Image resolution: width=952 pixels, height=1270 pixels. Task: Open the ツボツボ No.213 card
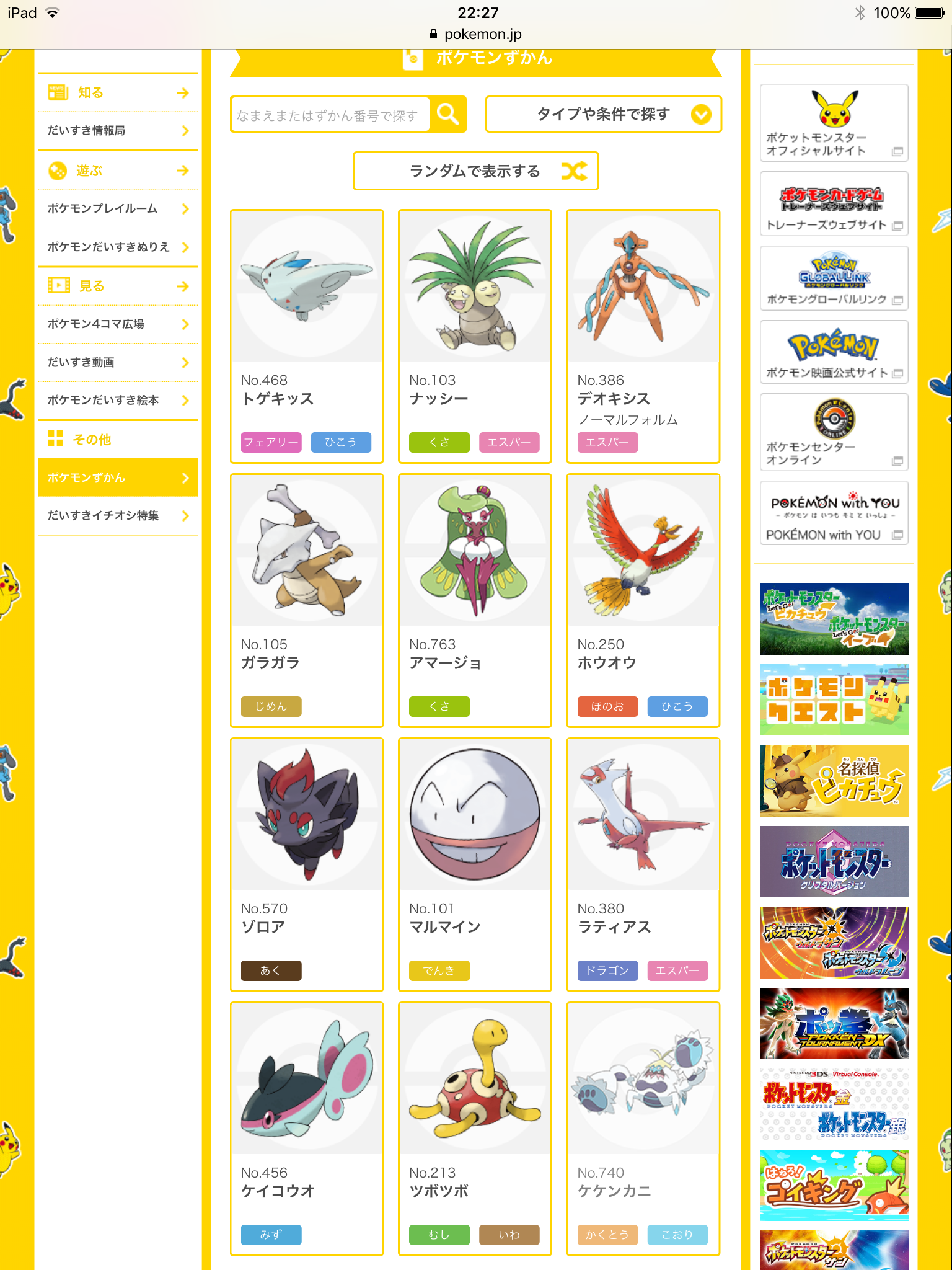[x=475, y=1128]
